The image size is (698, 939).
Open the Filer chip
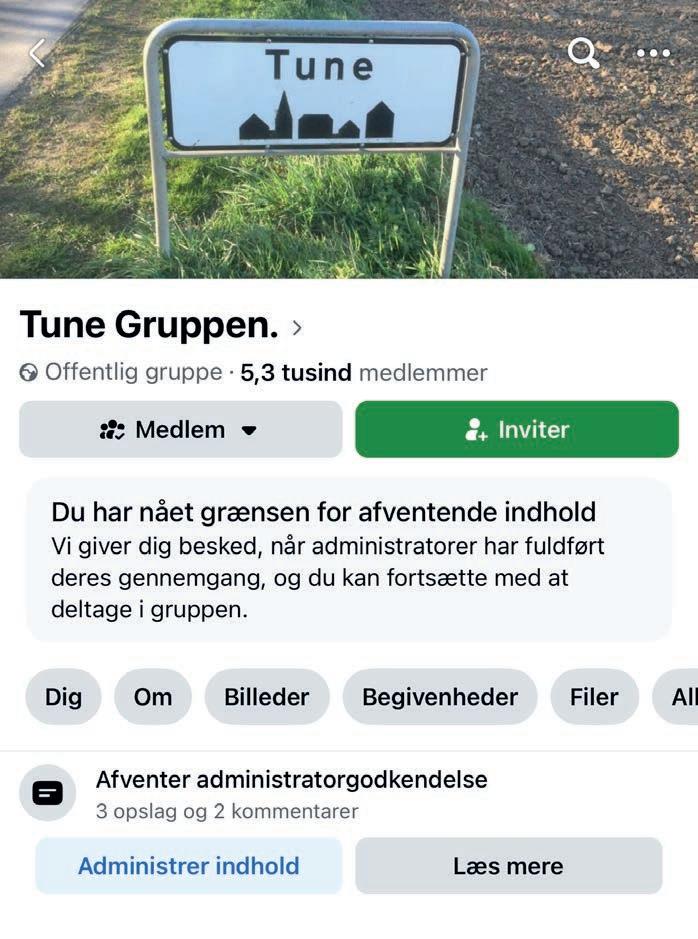(594, 696)
